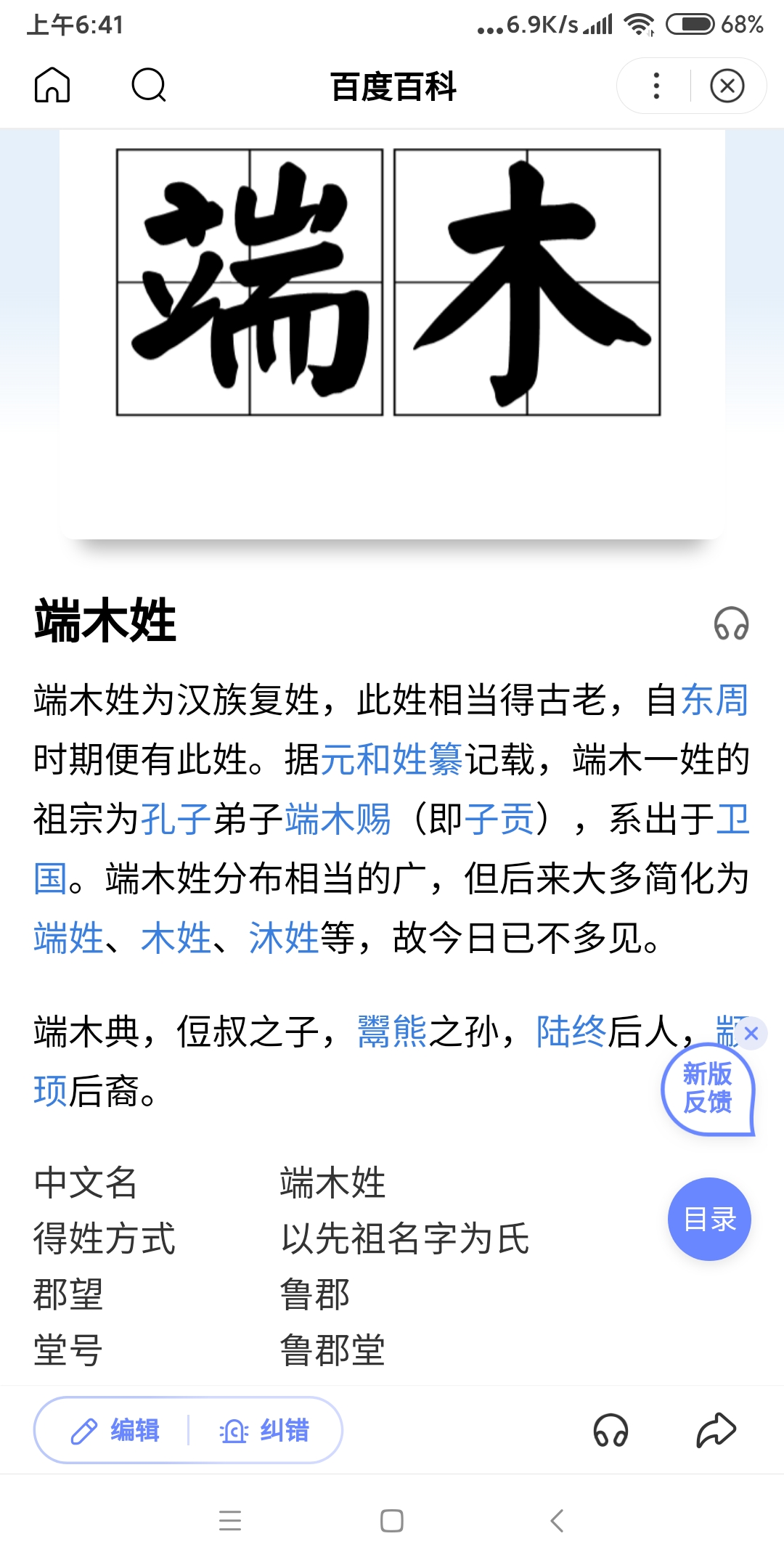
Task: Open the 端木赐 link
Action: (338, 820)
